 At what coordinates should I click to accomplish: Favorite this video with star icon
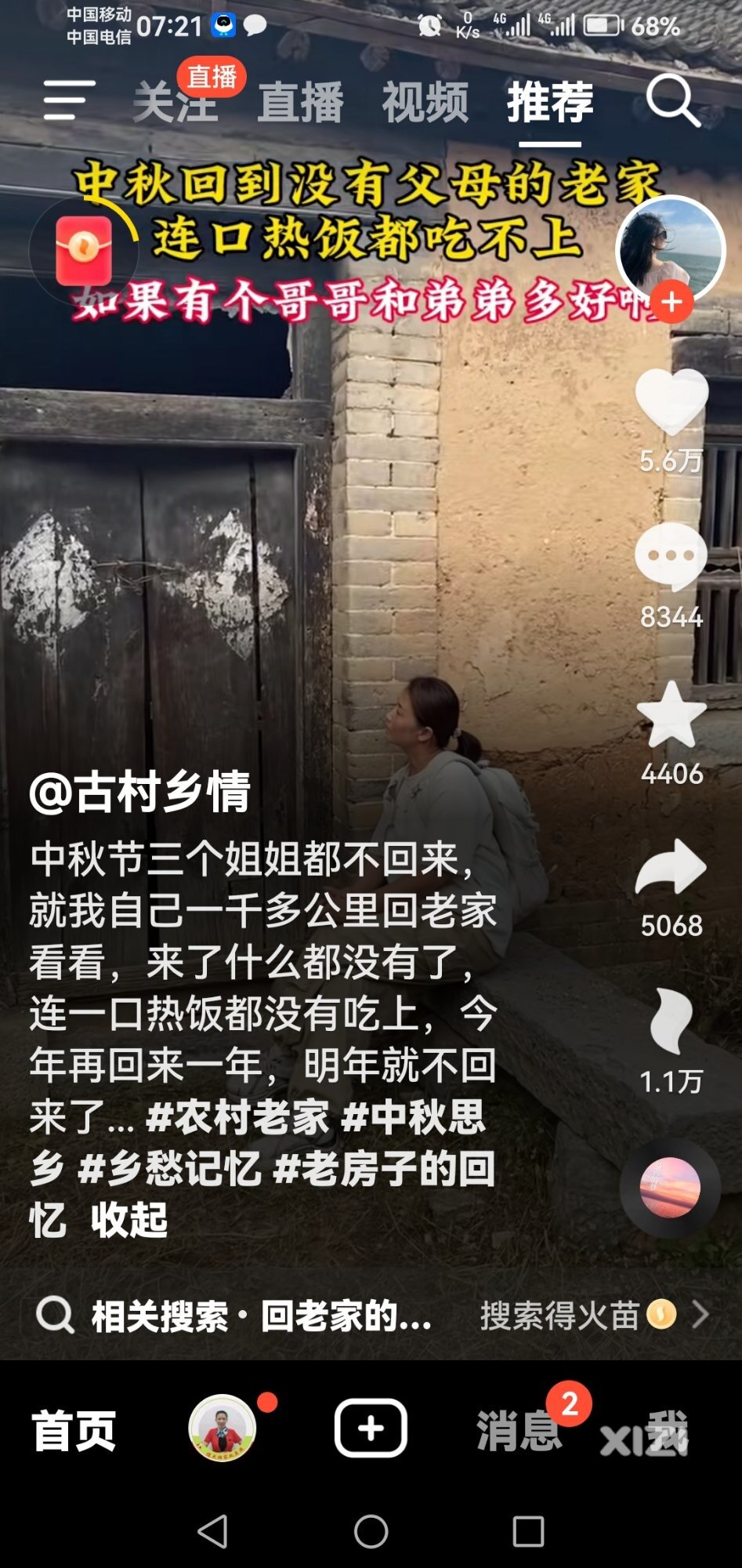tap(671, 715)
